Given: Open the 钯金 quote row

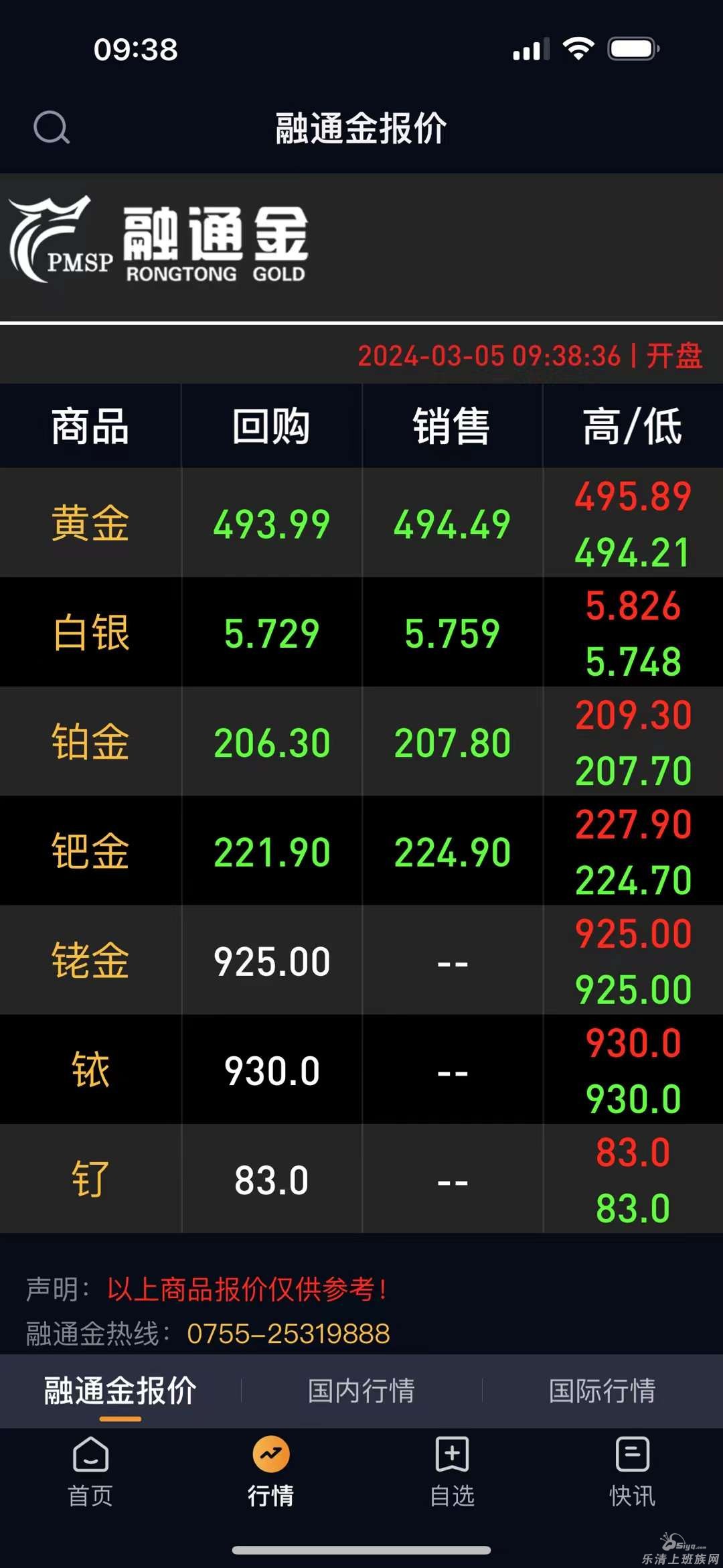Looking at the screenshot, I should [361, 851].
